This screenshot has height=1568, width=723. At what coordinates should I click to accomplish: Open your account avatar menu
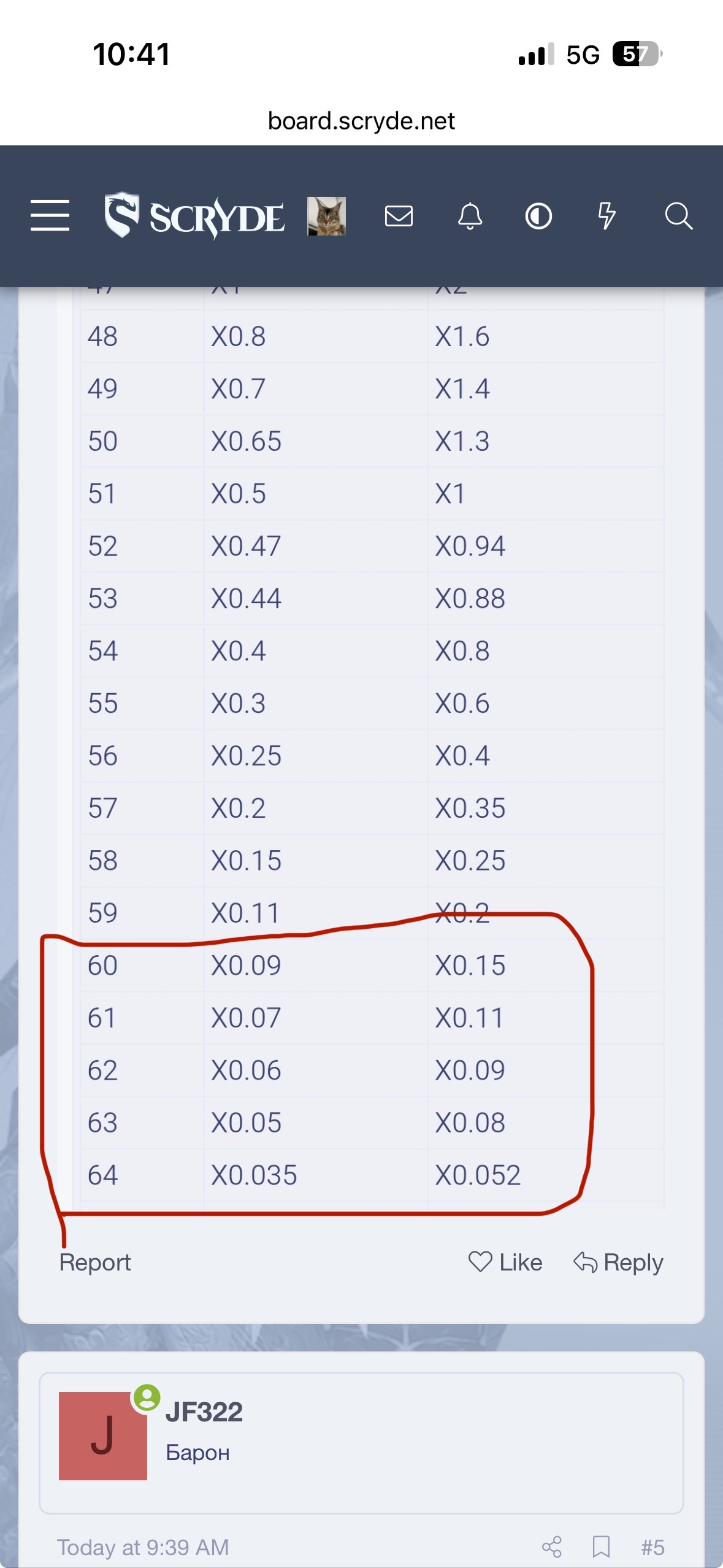click(326, 216)
